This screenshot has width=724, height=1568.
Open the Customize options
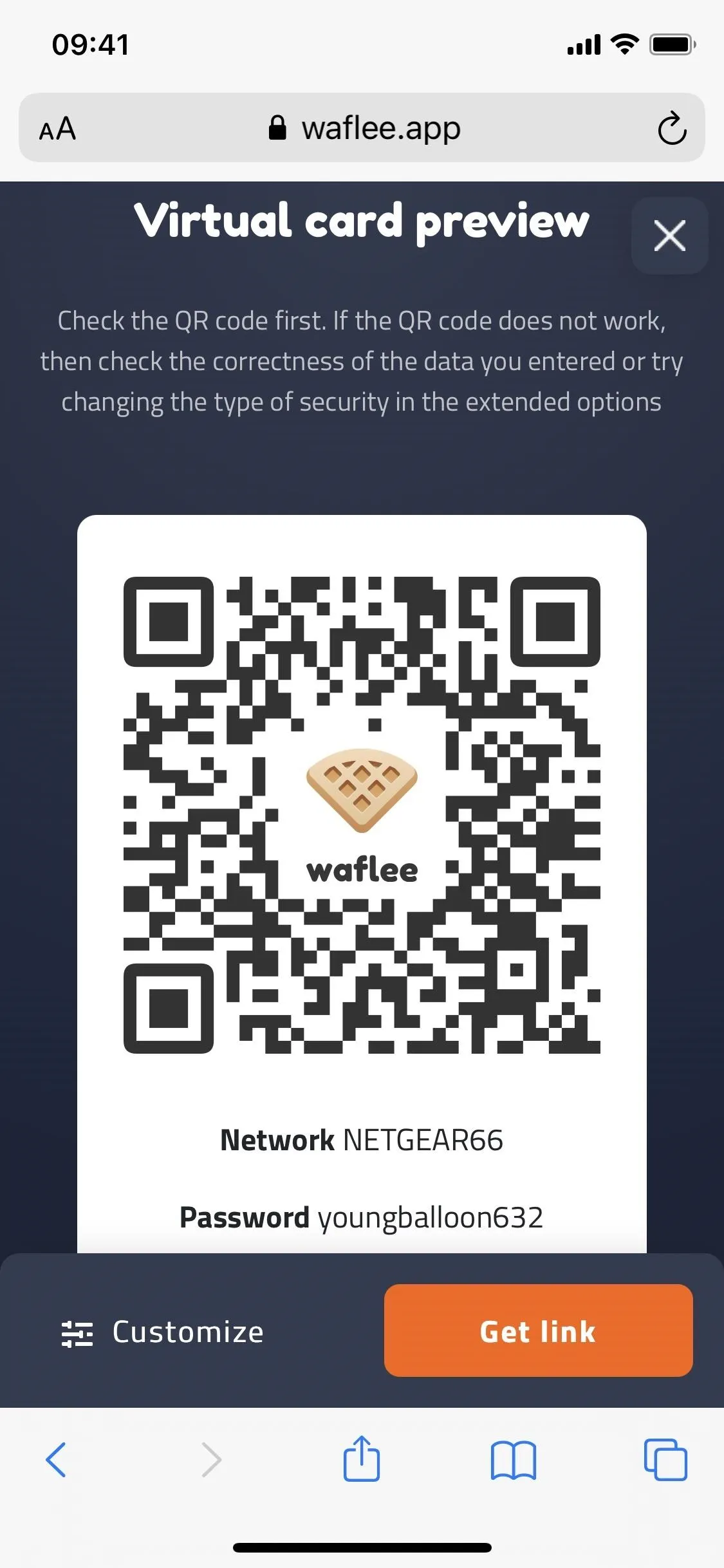pyautogui.click(x=163, y=1332)
